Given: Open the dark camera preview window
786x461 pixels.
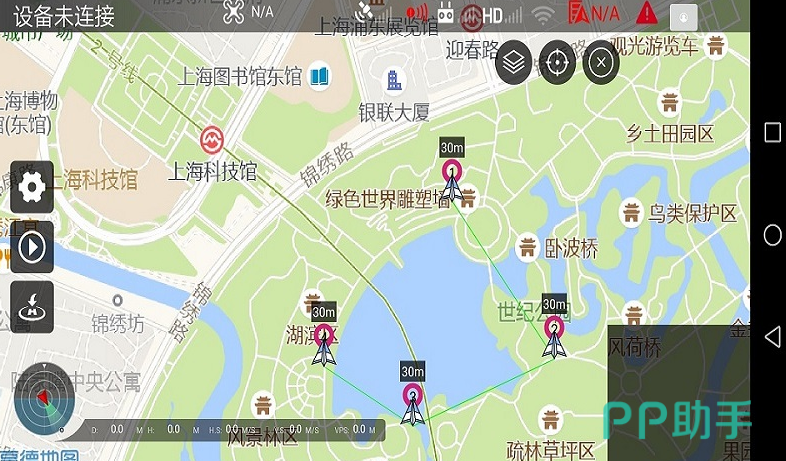Looking at the screenshot, I should (678, 392).
